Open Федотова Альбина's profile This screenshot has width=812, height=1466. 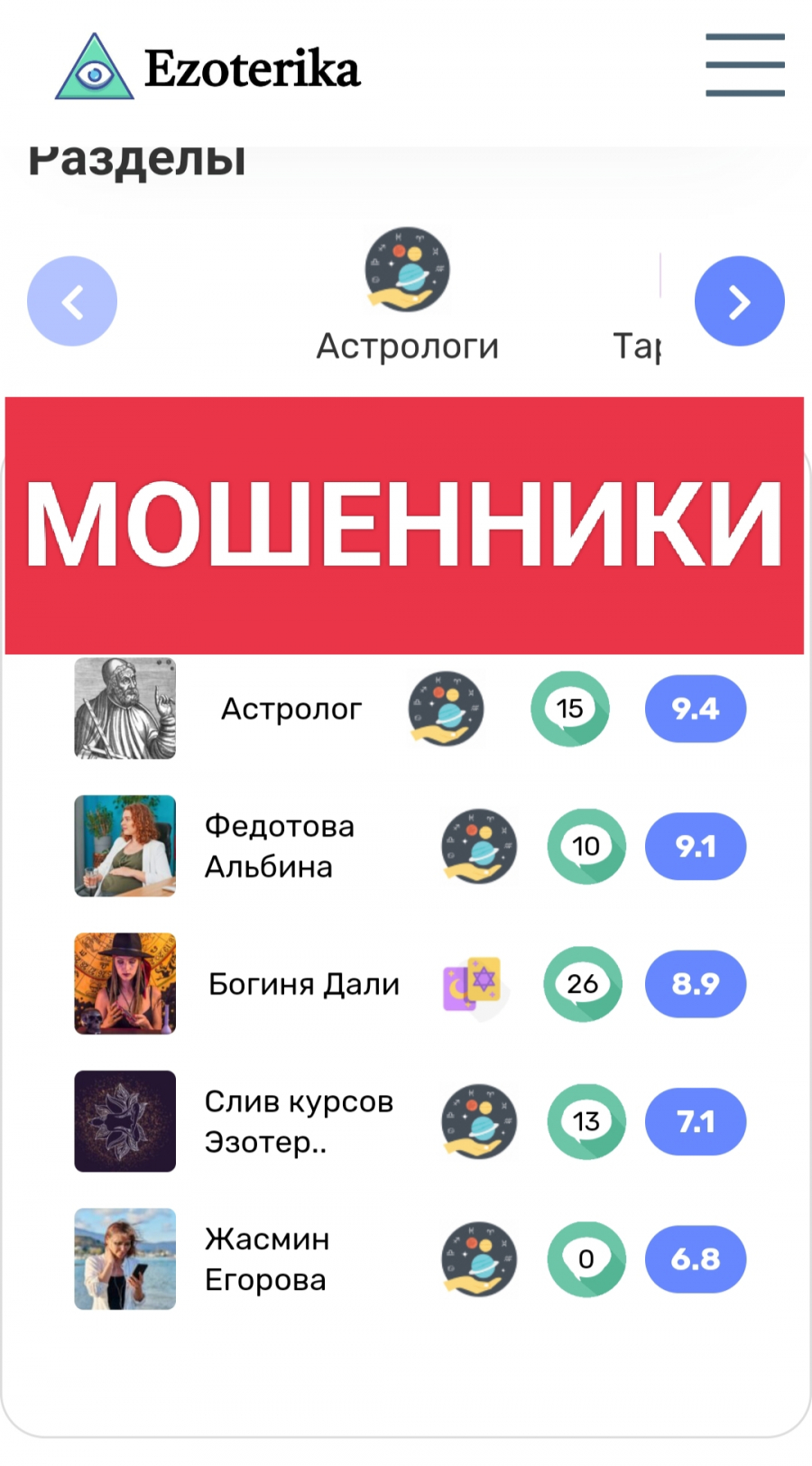tap(411, 847)
